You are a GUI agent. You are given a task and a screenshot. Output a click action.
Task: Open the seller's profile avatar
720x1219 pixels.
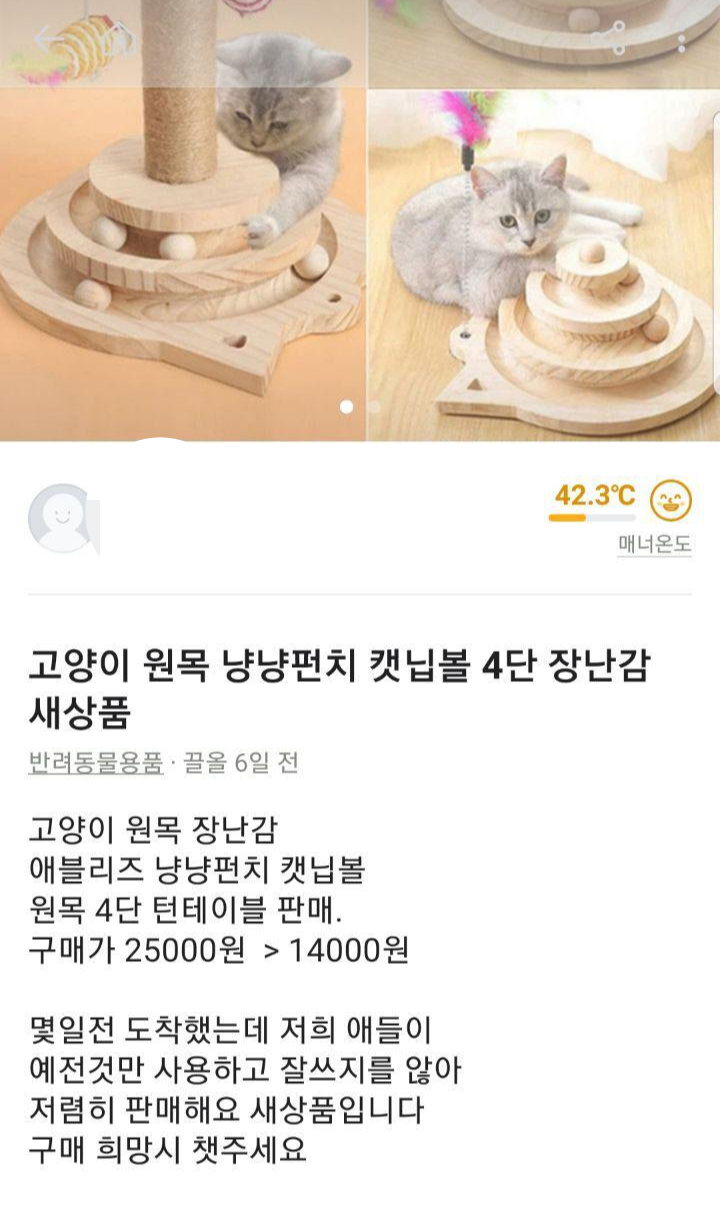click(x=63, y=519)
